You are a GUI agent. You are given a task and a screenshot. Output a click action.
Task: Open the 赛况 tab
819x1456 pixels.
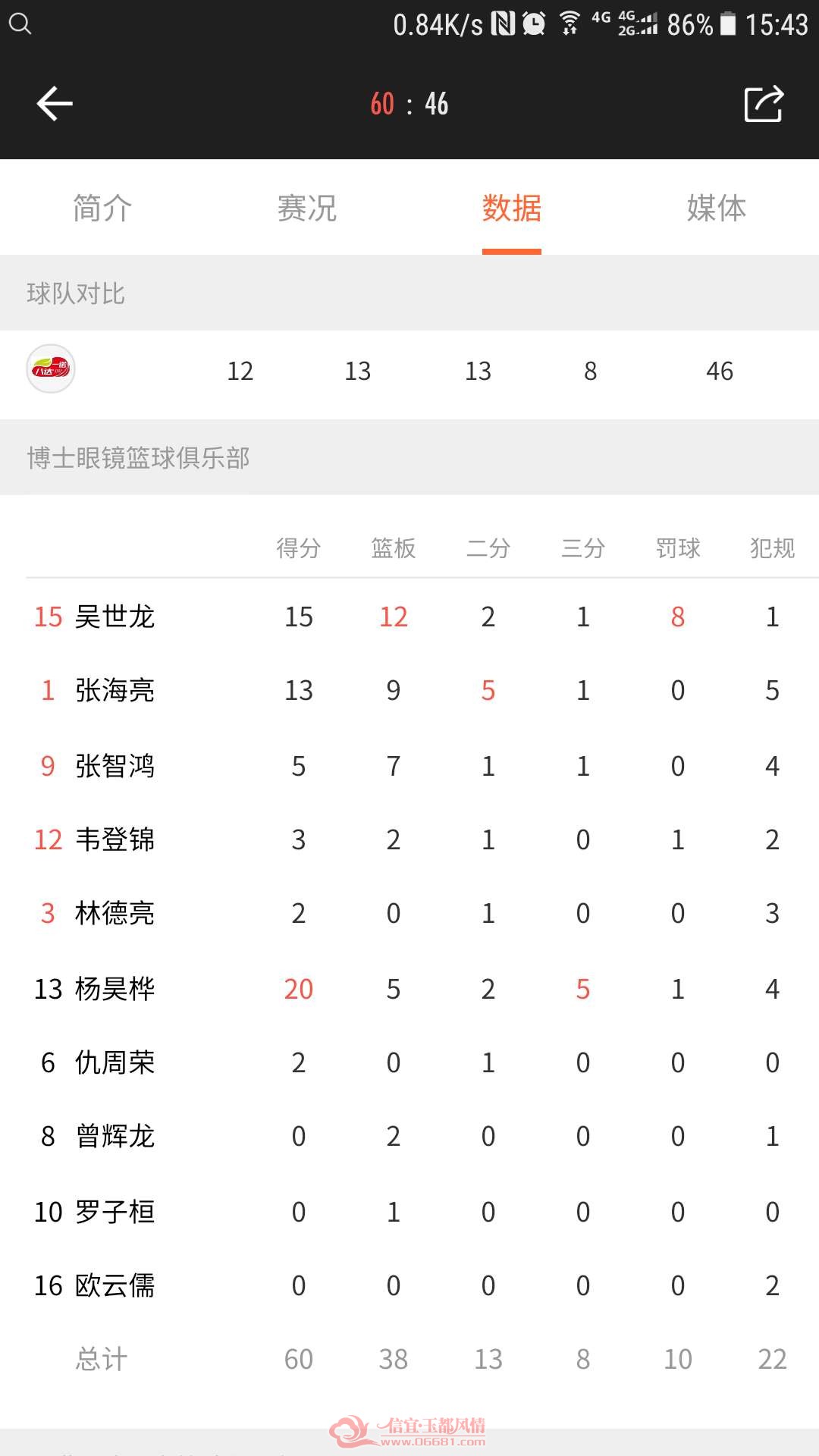pos(307,208)
